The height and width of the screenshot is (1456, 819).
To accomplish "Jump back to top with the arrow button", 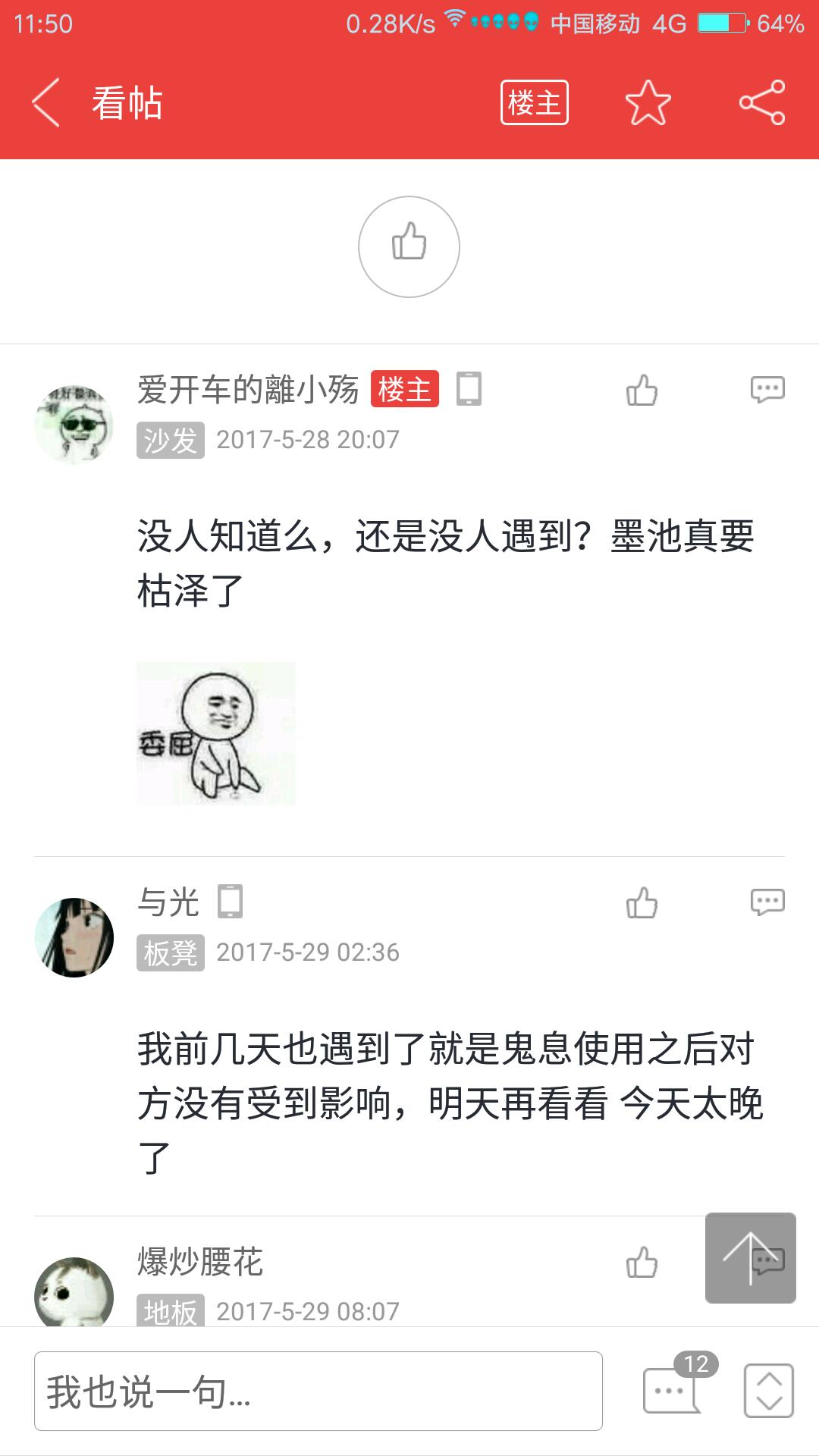I will pyautogui.click(x=750, y=1258).
